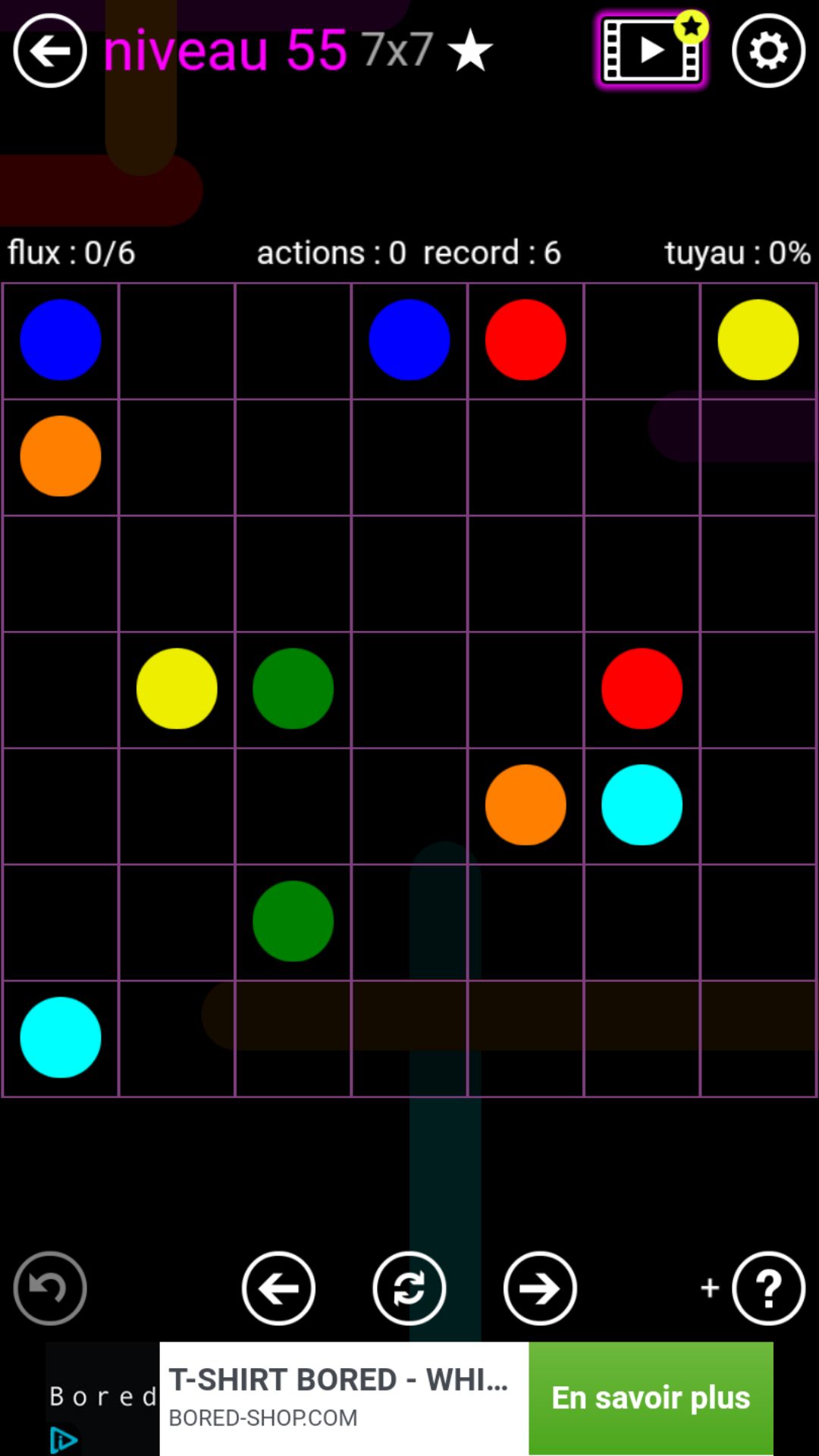Open the AdChoices info icon
Screen dimensions: 819x1456
tap(64, 1439)
